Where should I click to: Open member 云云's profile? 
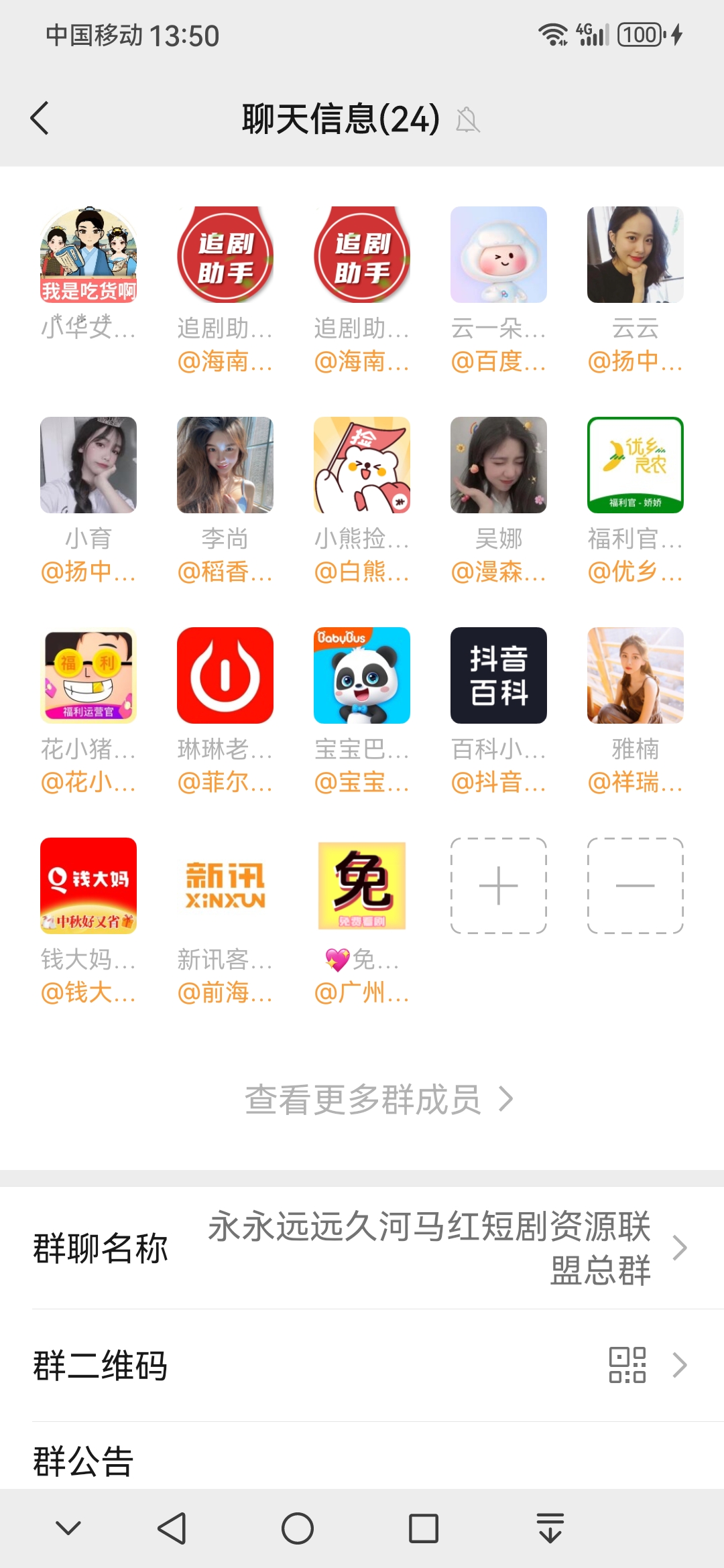pyautogui.click(x=635, y=255)
